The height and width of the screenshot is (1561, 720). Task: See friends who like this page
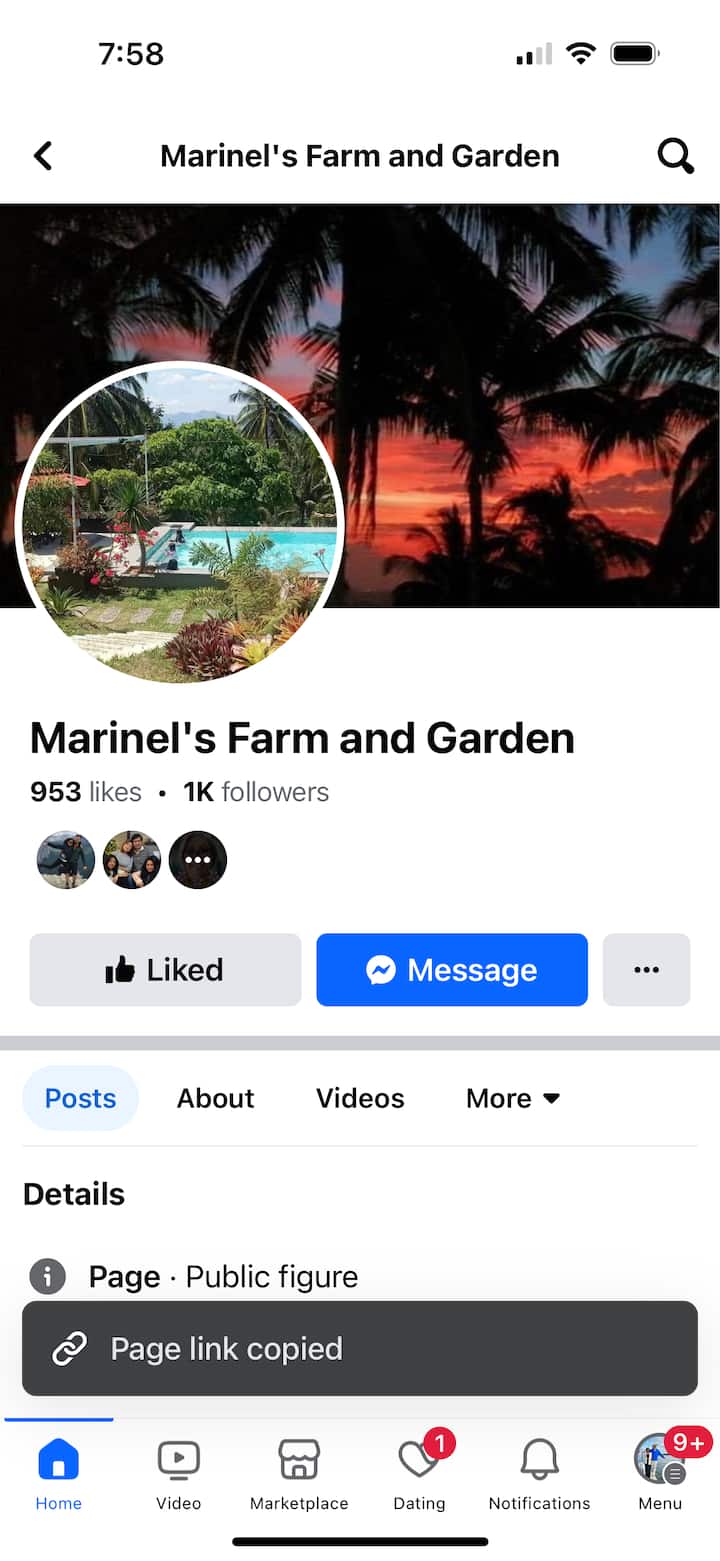click(132, 860)
